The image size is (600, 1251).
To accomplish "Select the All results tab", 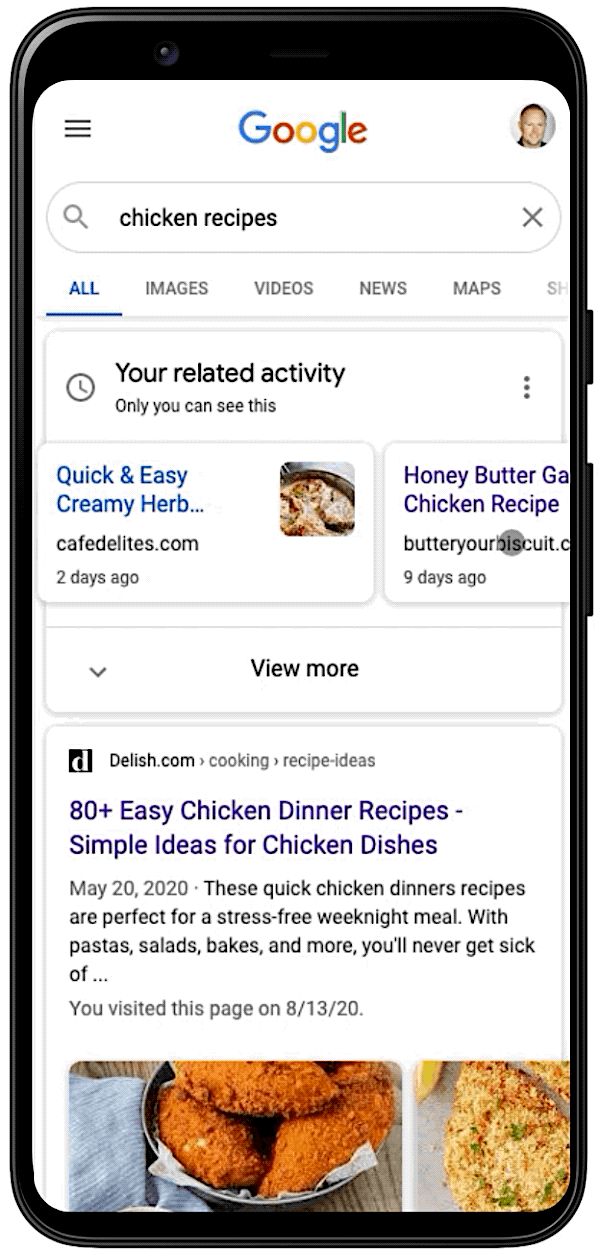I will 84,289.
